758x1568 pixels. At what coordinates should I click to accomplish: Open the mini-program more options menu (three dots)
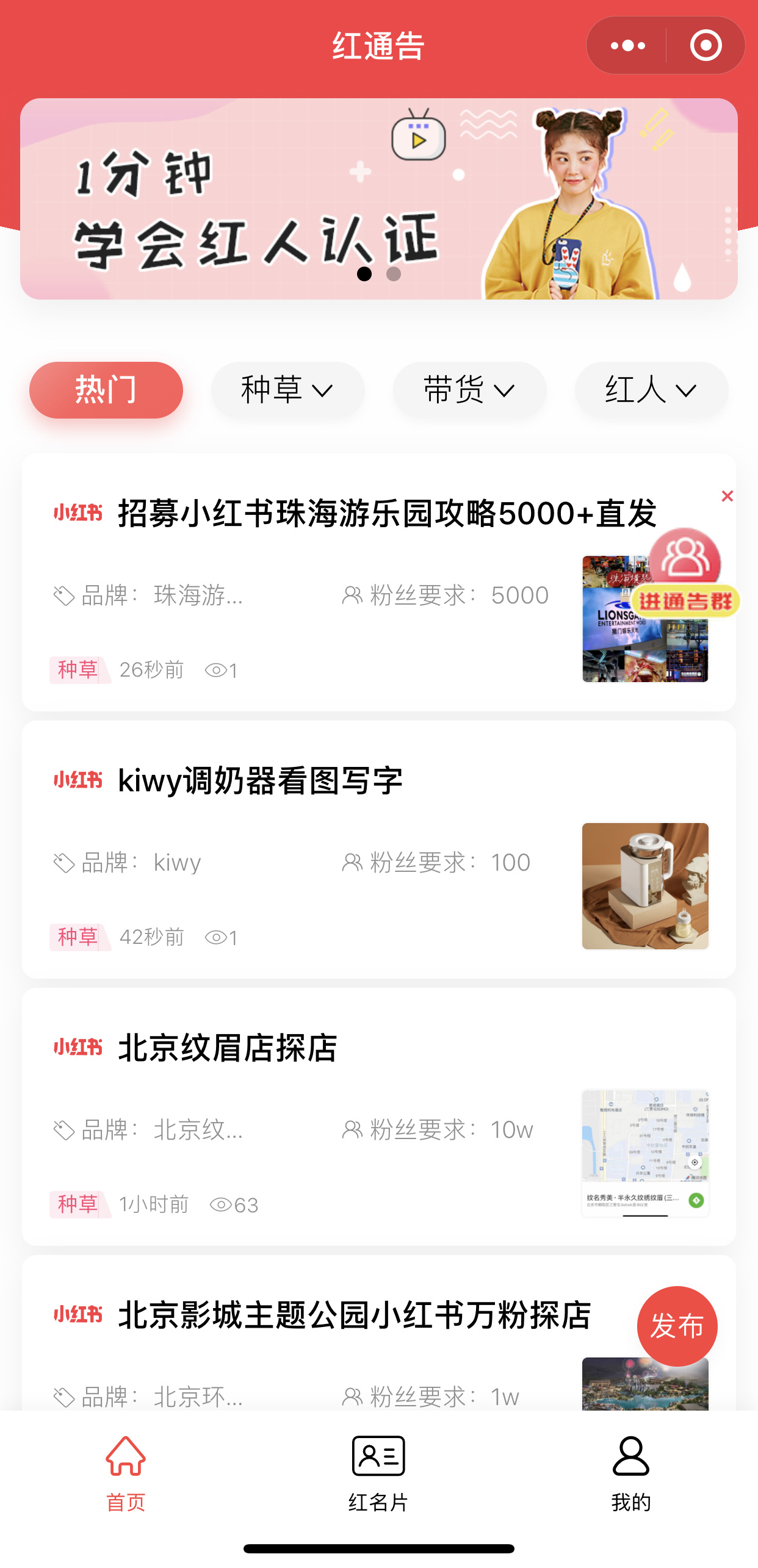(629, 45)
